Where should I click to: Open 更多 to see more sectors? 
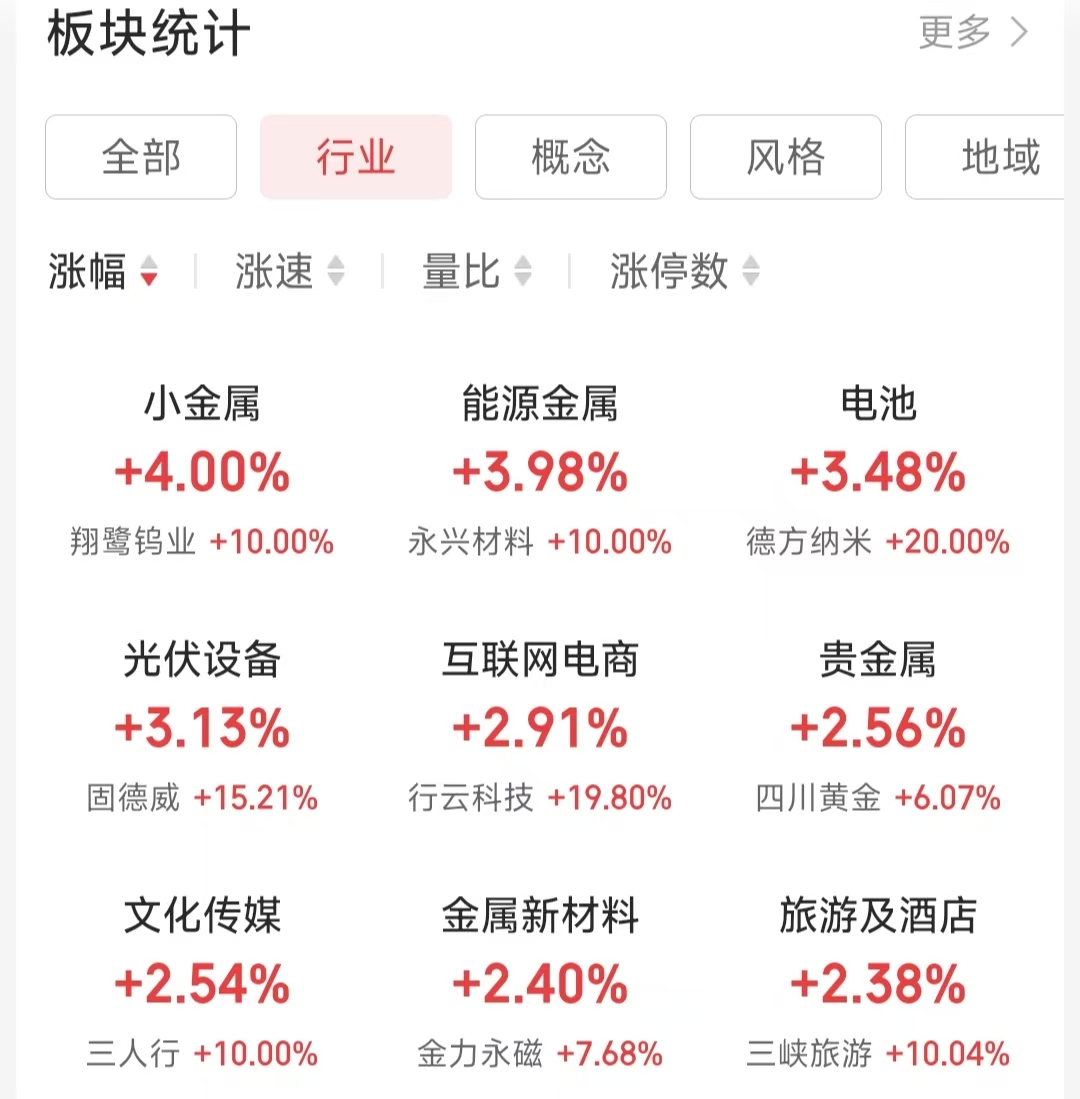[973, 33]
